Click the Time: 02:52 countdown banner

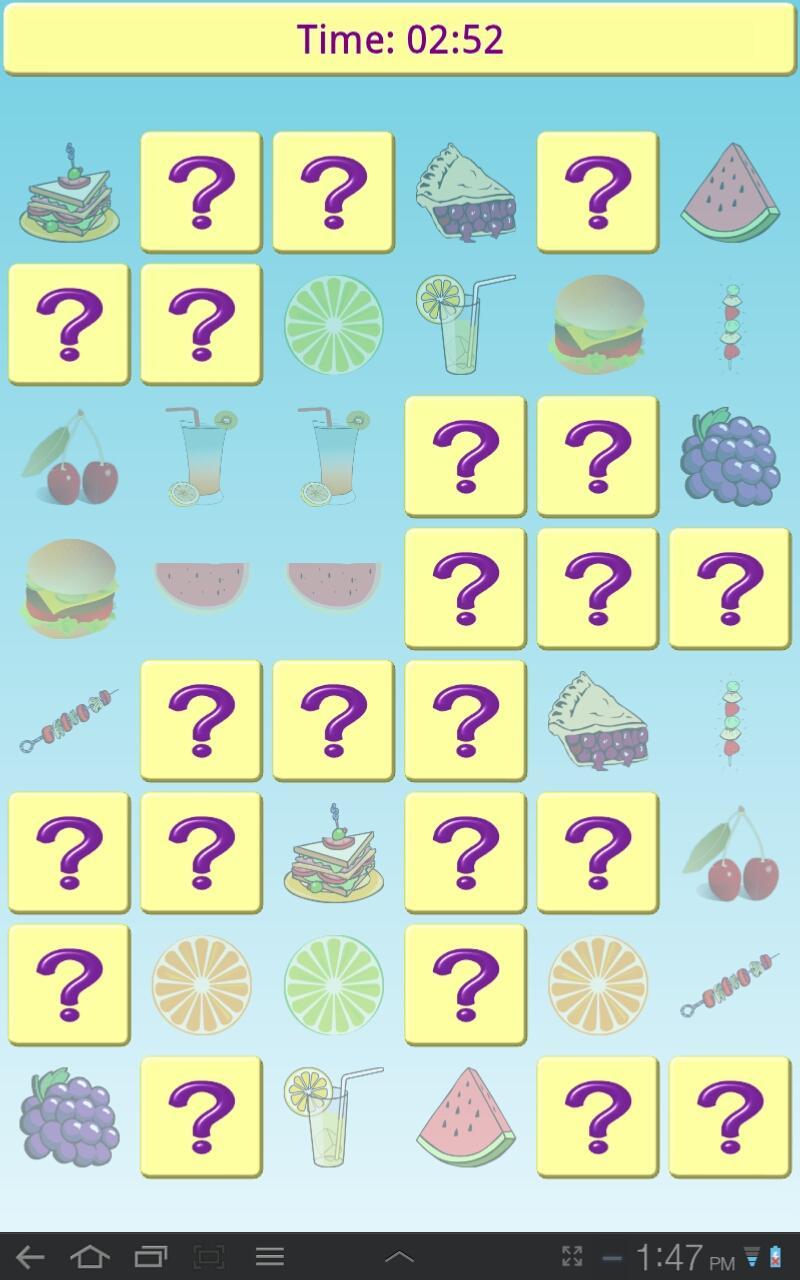400,40
